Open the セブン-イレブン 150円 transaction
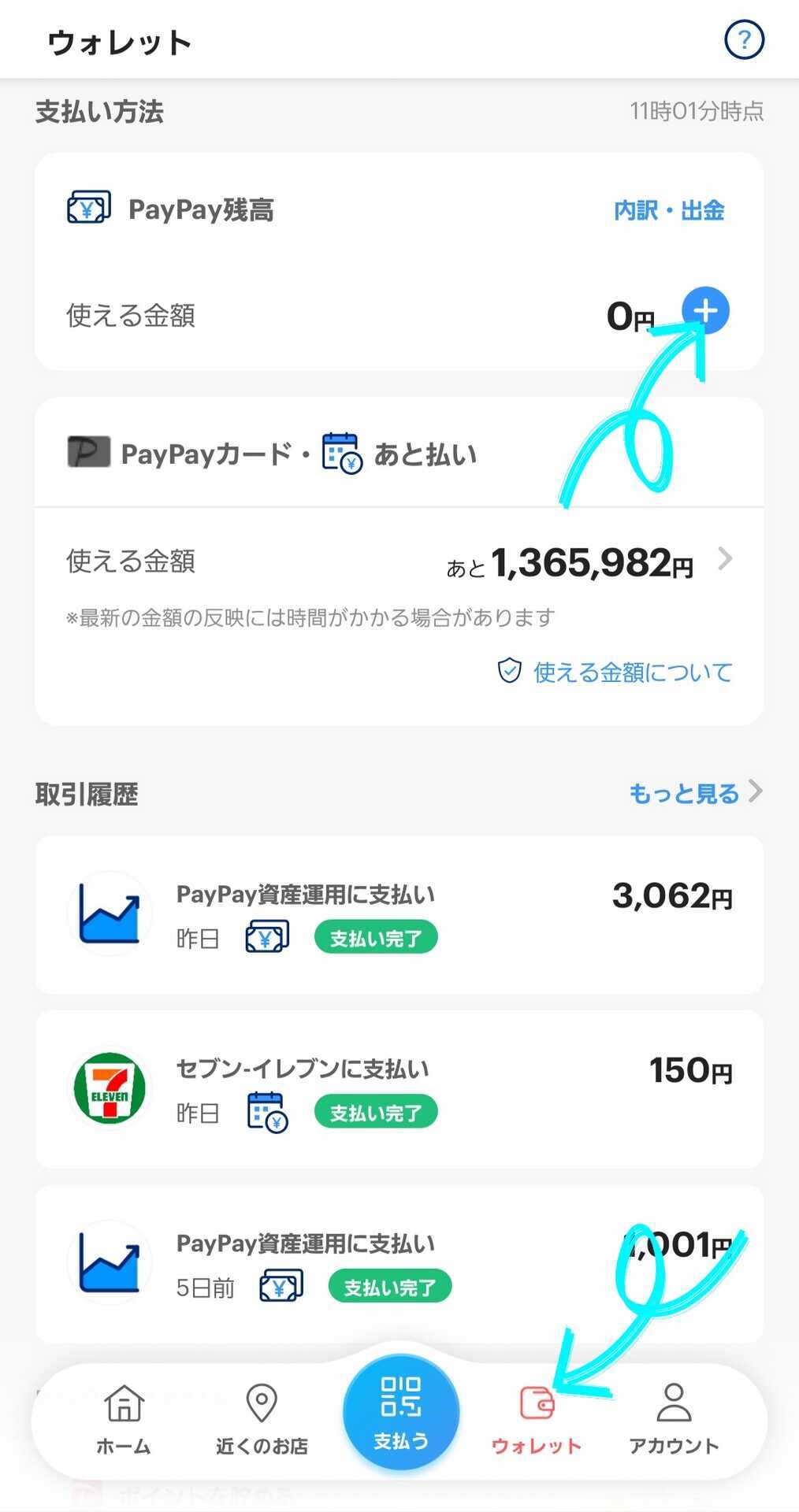Image resolution: width=799 pixels, height=1512 pixels. tap(399, 1089)
